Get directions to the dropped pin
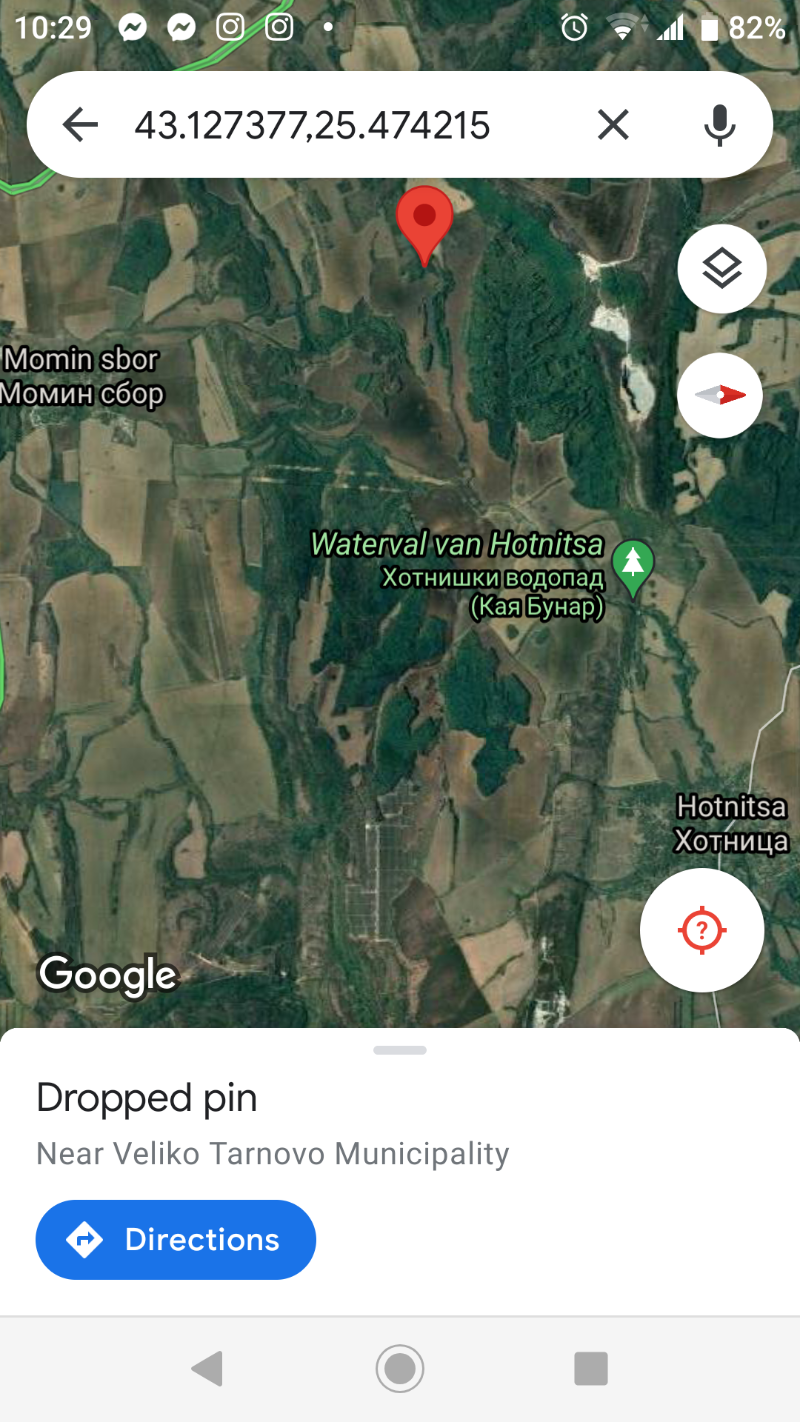The image size is (800, 1422). click(x=176, y=1240)
